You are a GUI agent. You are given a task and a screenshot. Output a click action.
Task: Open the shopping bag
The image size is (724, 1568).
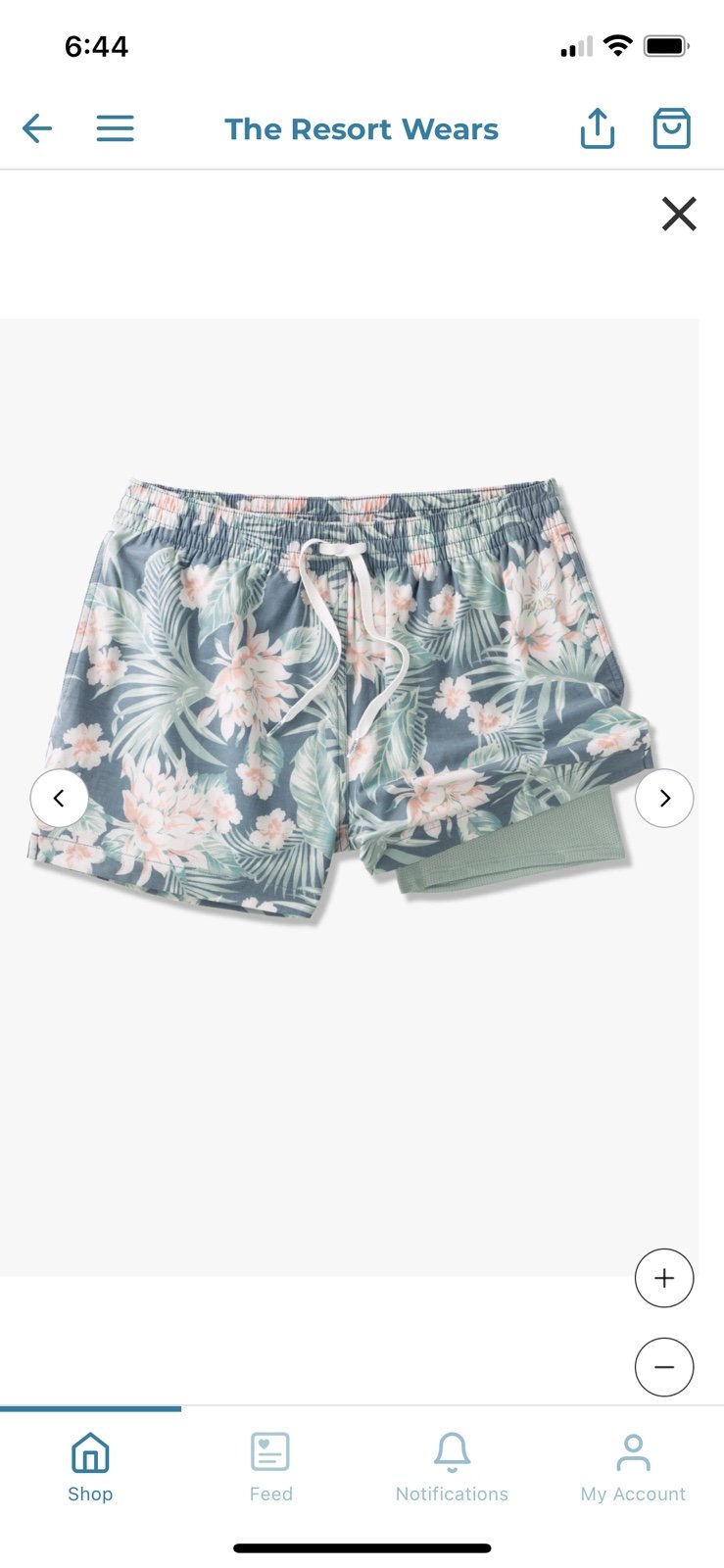(x=672, y=128)
